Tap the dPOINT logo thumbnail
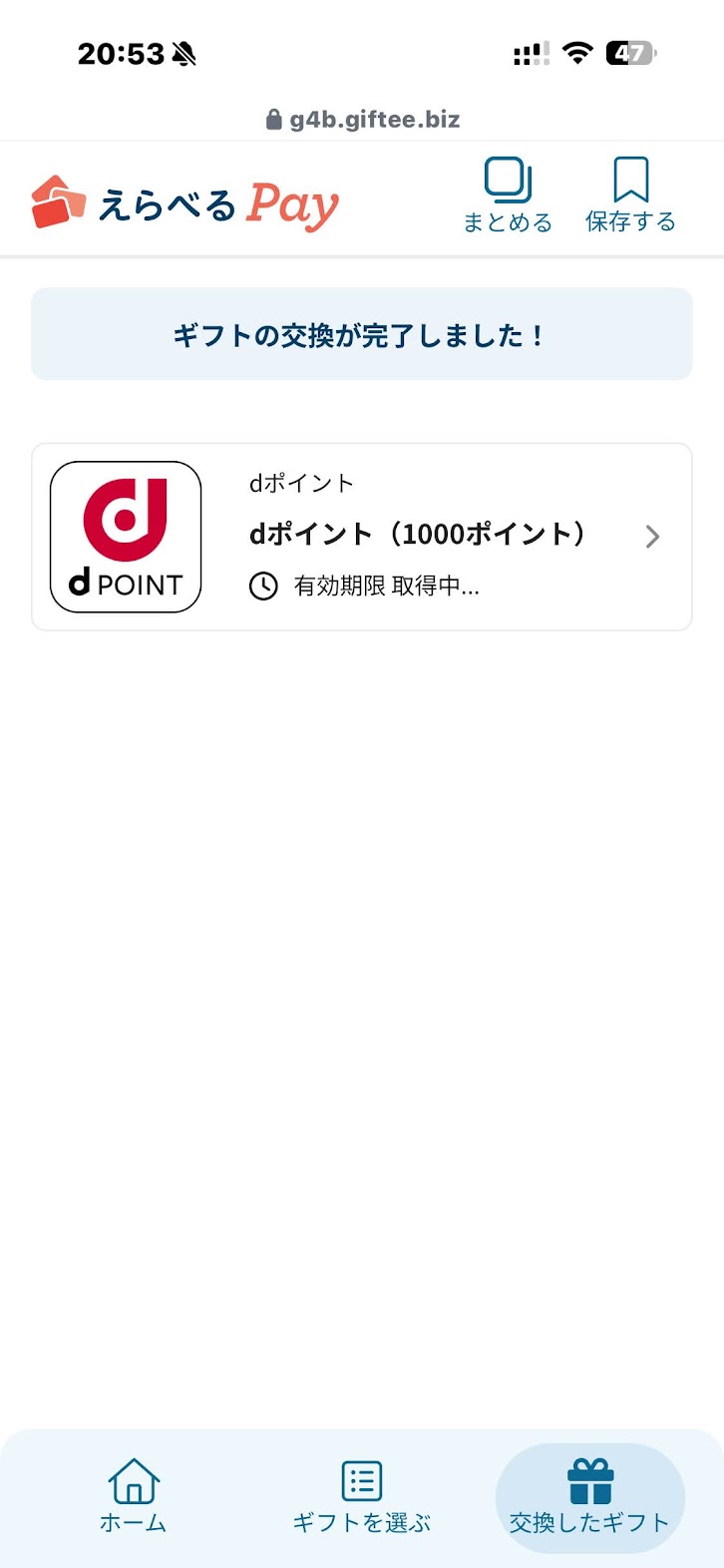The width and height of the screenshot is (724, 1568). click(x=125, y=537)
